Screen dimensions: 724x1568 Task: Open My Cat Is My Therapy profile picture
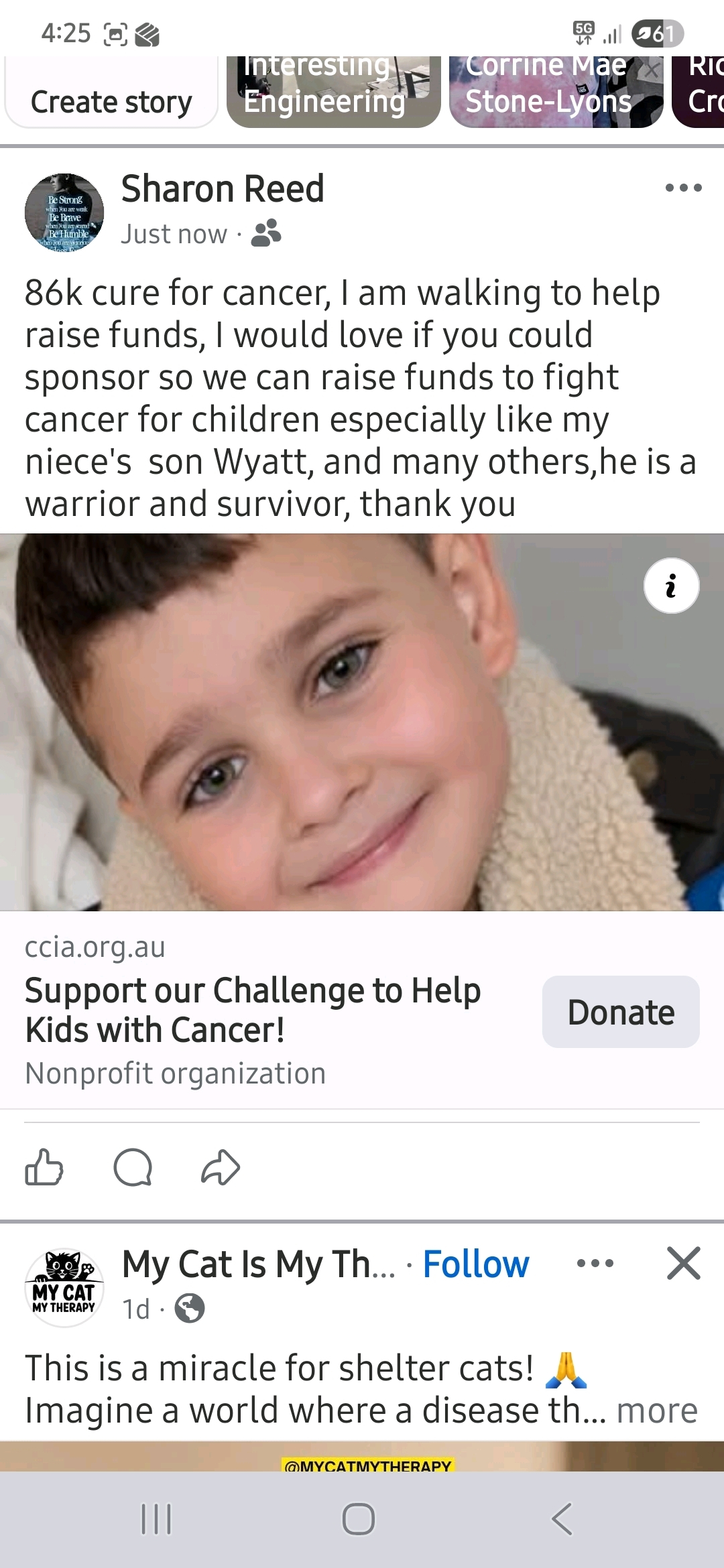tap(64, 1288)
